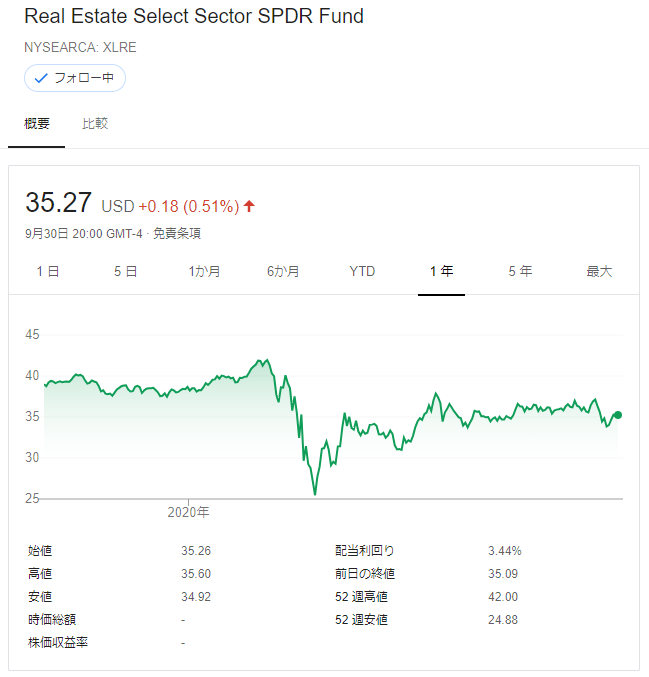This screenshot has width=649, height=677.
Task: Show the 最大 chart range
Action: 598,271
